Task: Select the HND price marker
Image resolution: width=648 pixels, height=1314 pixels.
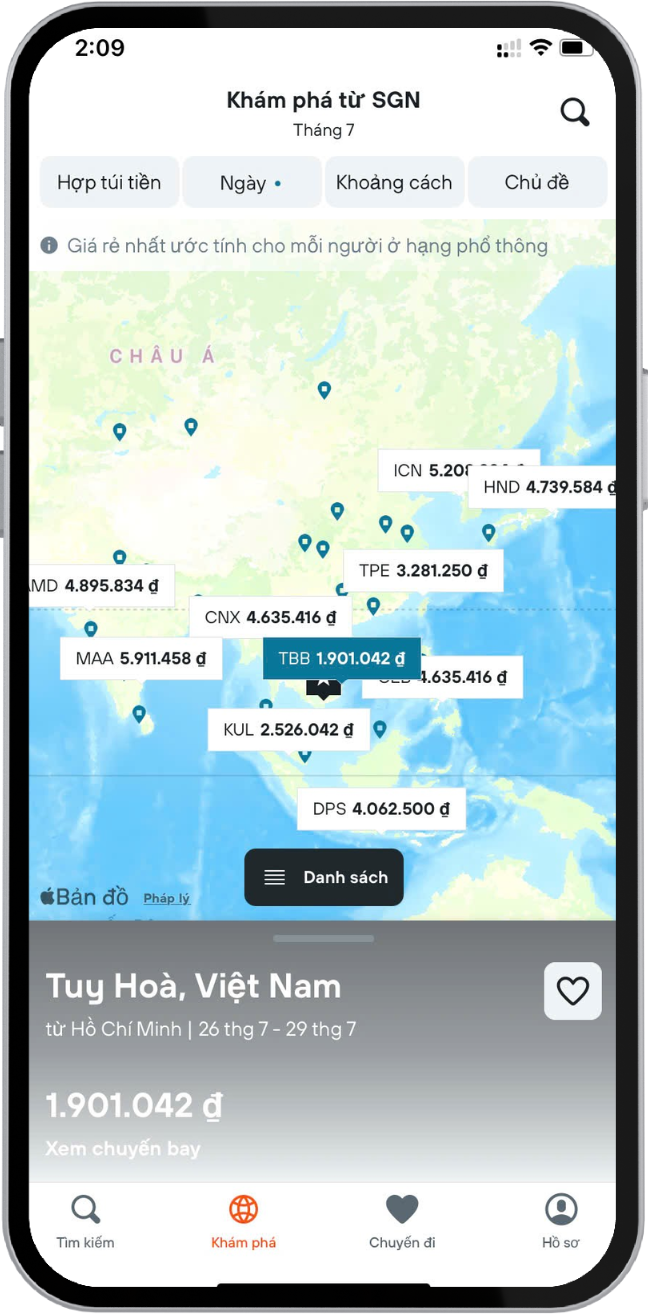Action: (542, 488)
